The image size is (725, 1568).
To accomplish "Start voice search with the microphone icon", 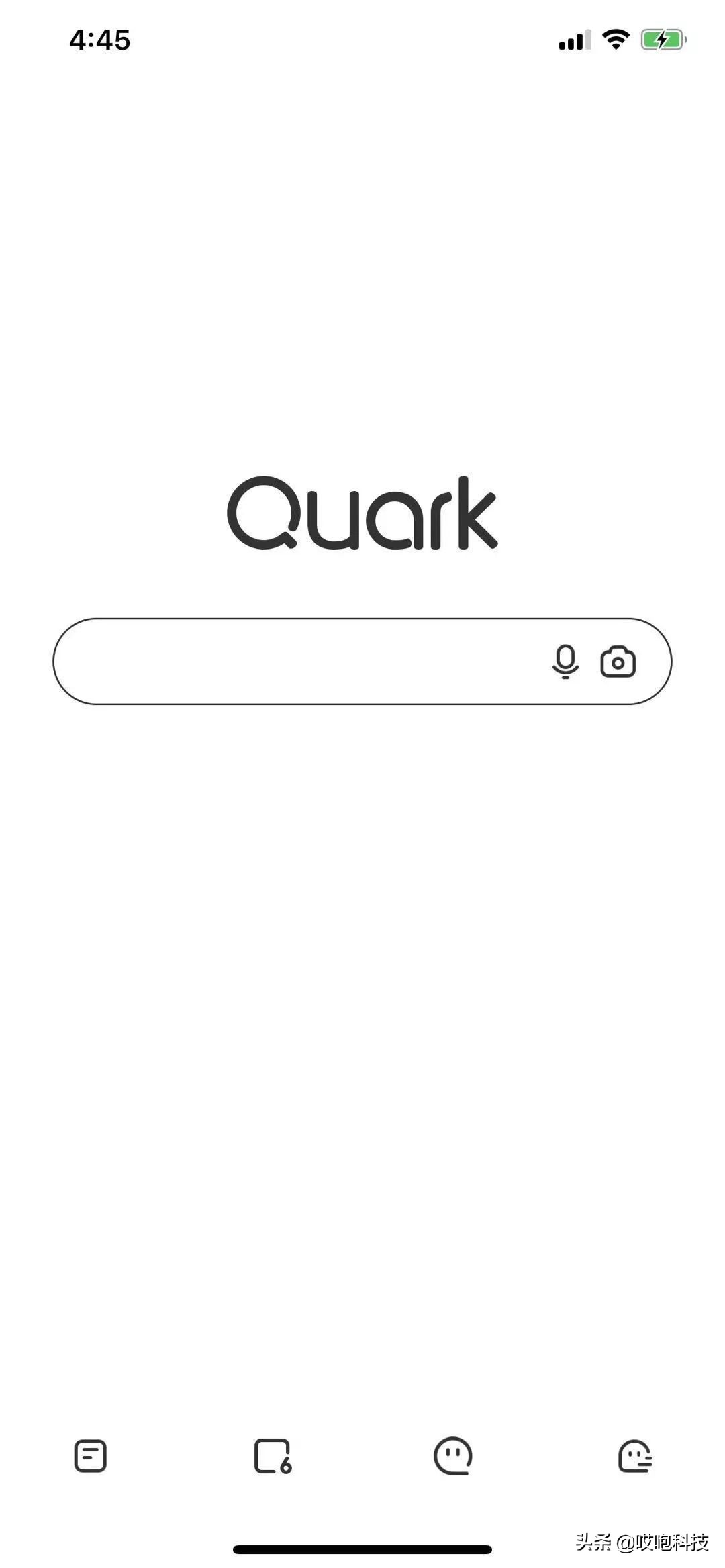I will 565,662.
